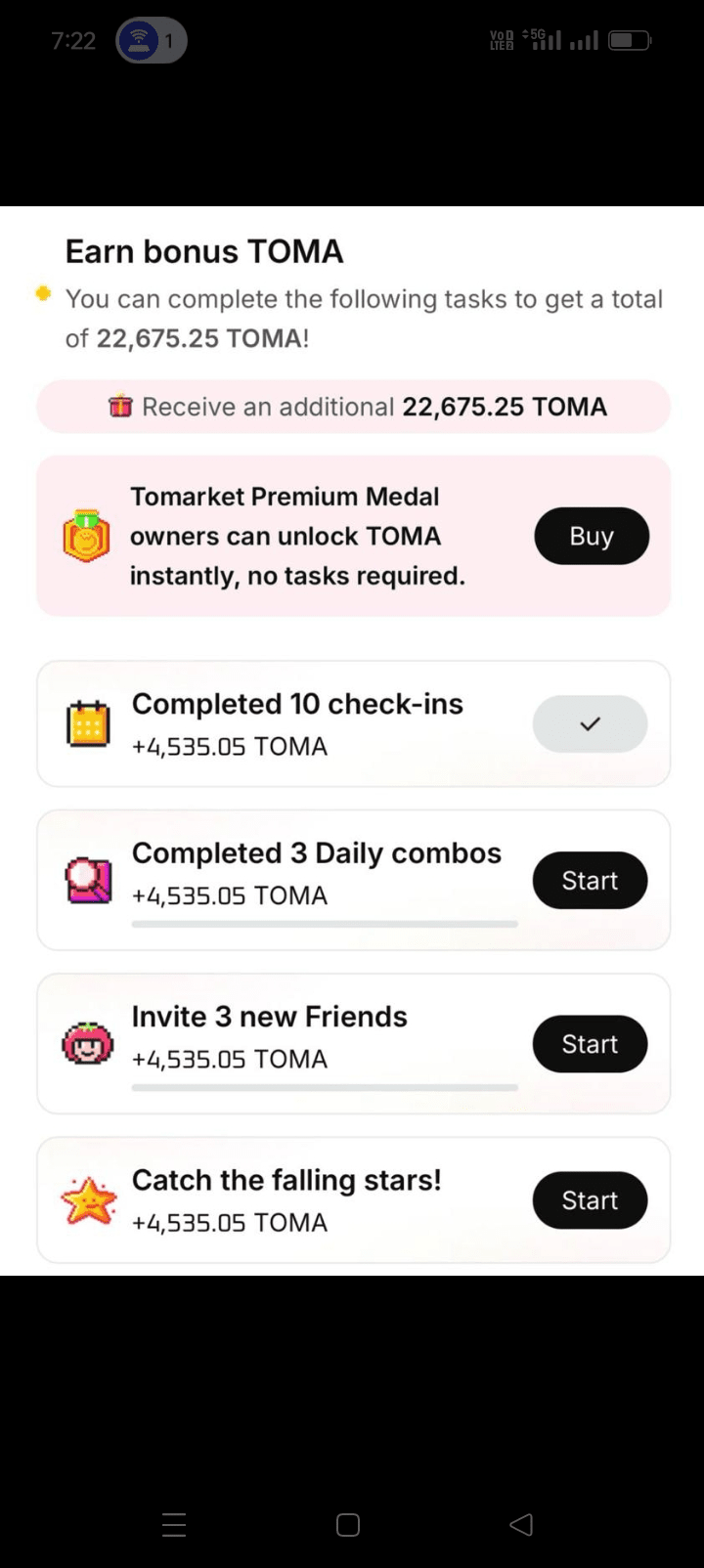Open the recent apps menu
This screenshot has width=704, height=1568.
(174, 1524)
